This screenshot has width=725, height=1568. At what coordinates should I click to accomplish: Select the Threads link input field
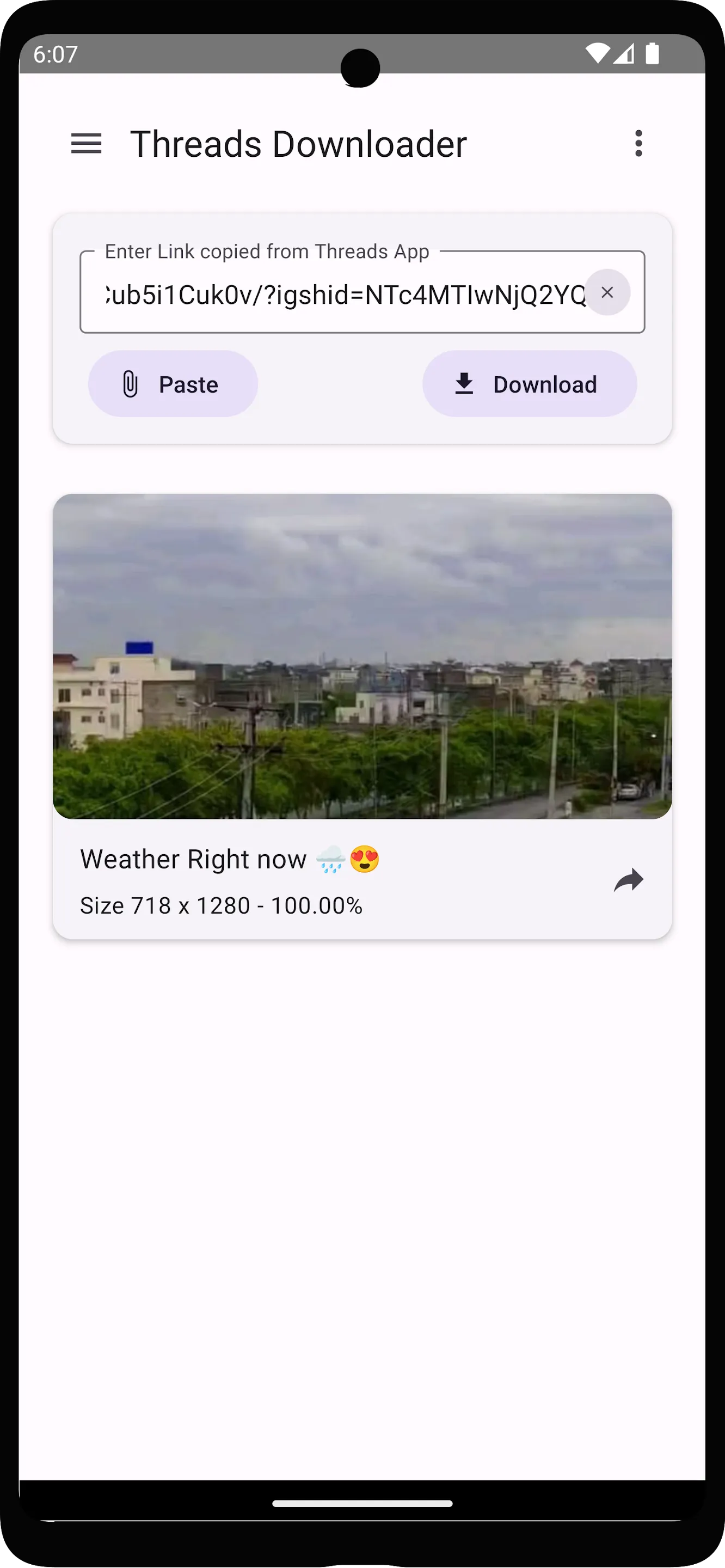point(341,292)
